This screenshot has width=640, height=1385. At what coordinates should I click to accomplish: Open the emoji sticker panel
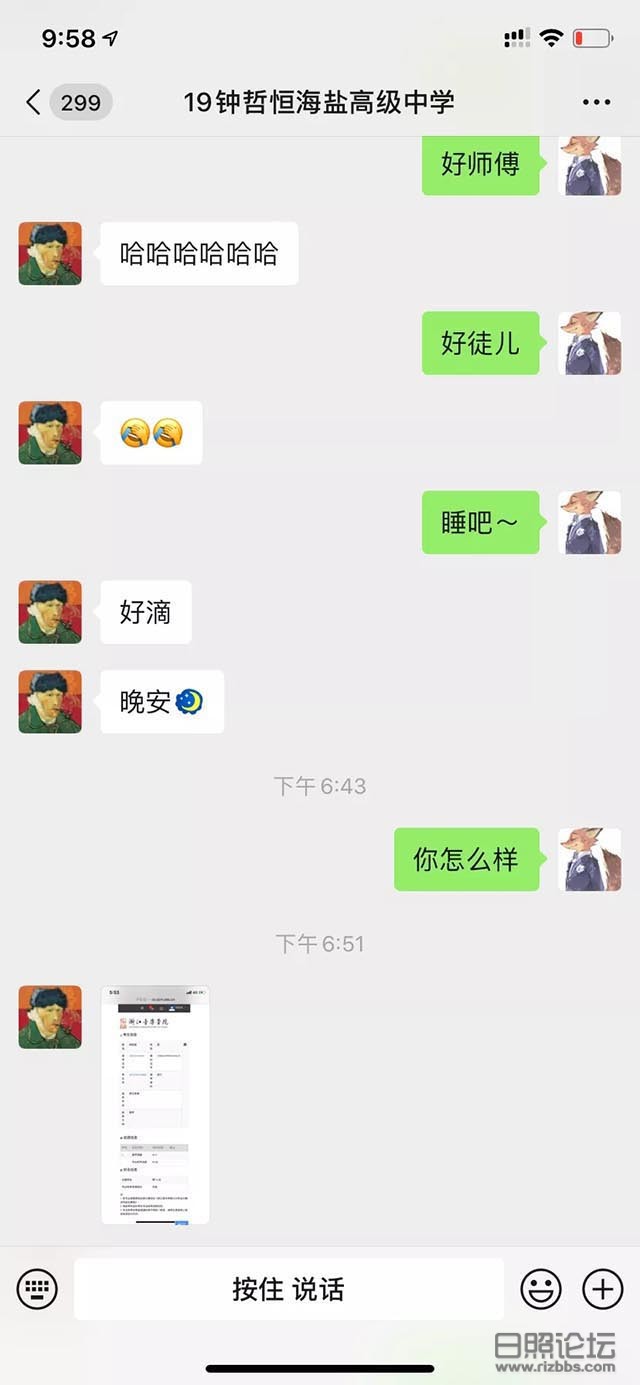point(541,1289)
